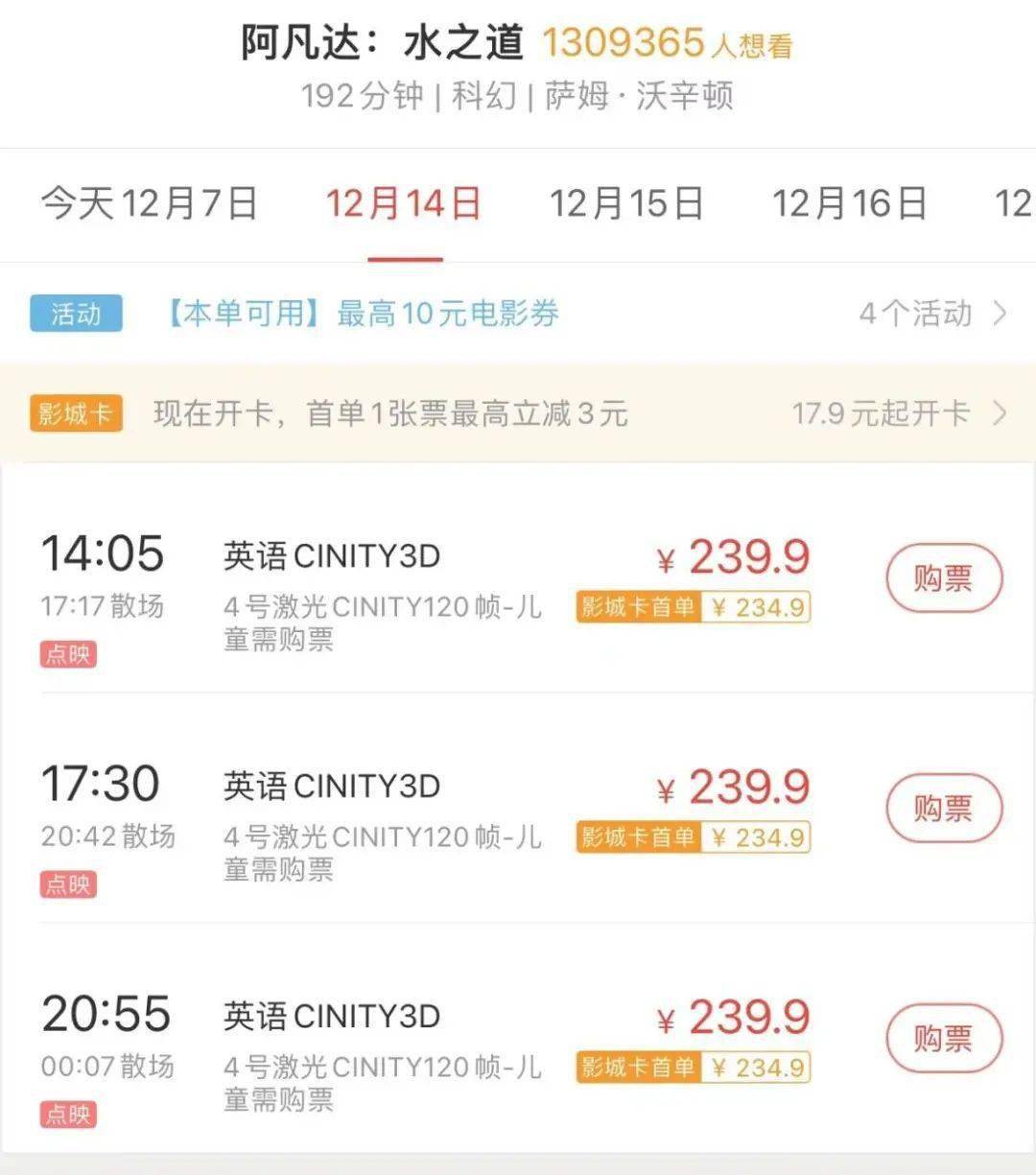Click the 影城卡首单 price tag for 17:30
The width and height of the screenshot is (1036, 1175).
tap(691, 837)
